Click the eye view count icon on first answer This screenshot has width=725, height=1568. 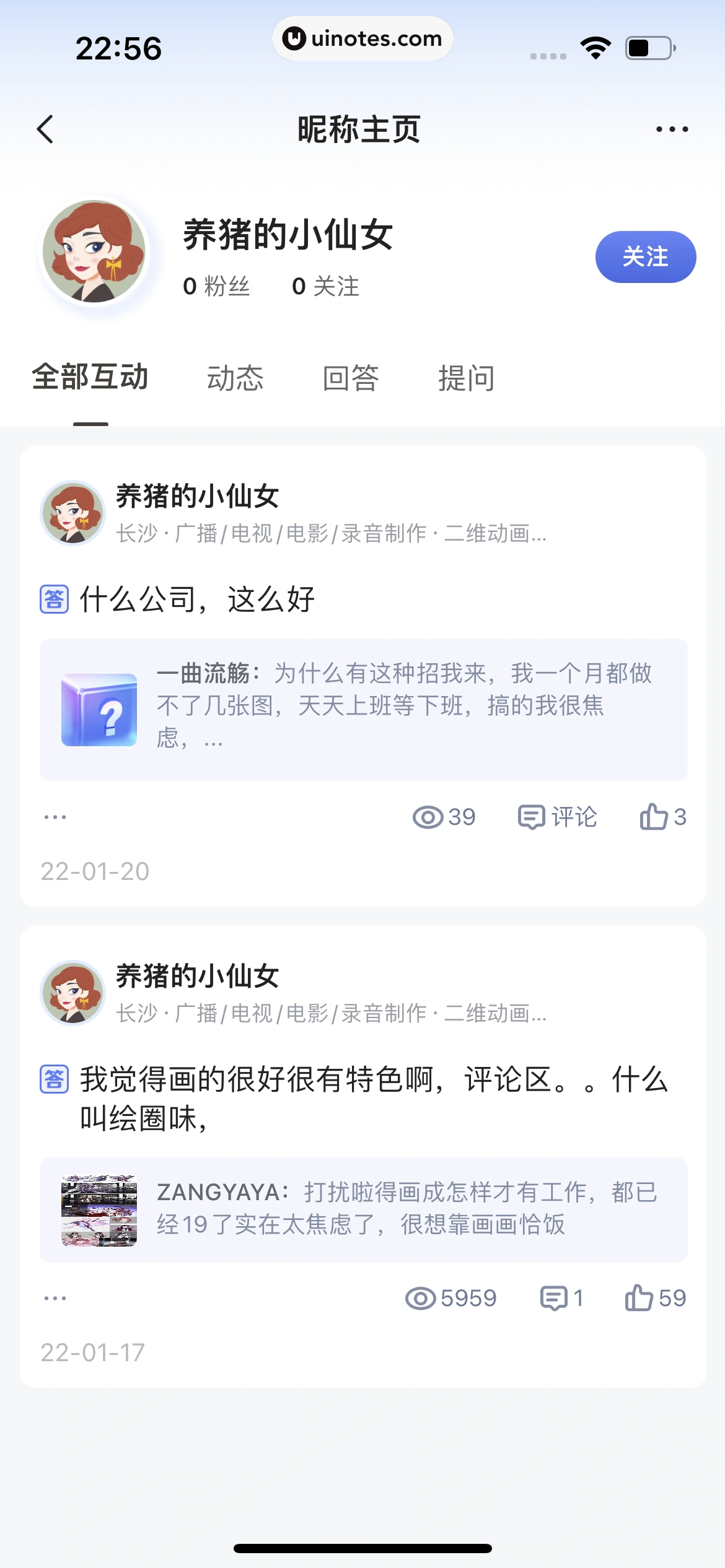[x=428, y=817]
